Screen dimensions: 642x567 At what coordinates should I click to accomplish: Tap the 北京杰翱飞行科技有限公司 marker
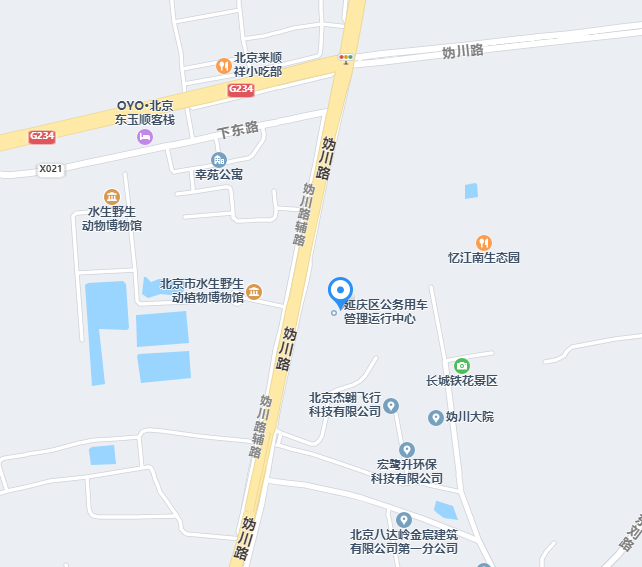pyautogui.click(x=392, y=405)
